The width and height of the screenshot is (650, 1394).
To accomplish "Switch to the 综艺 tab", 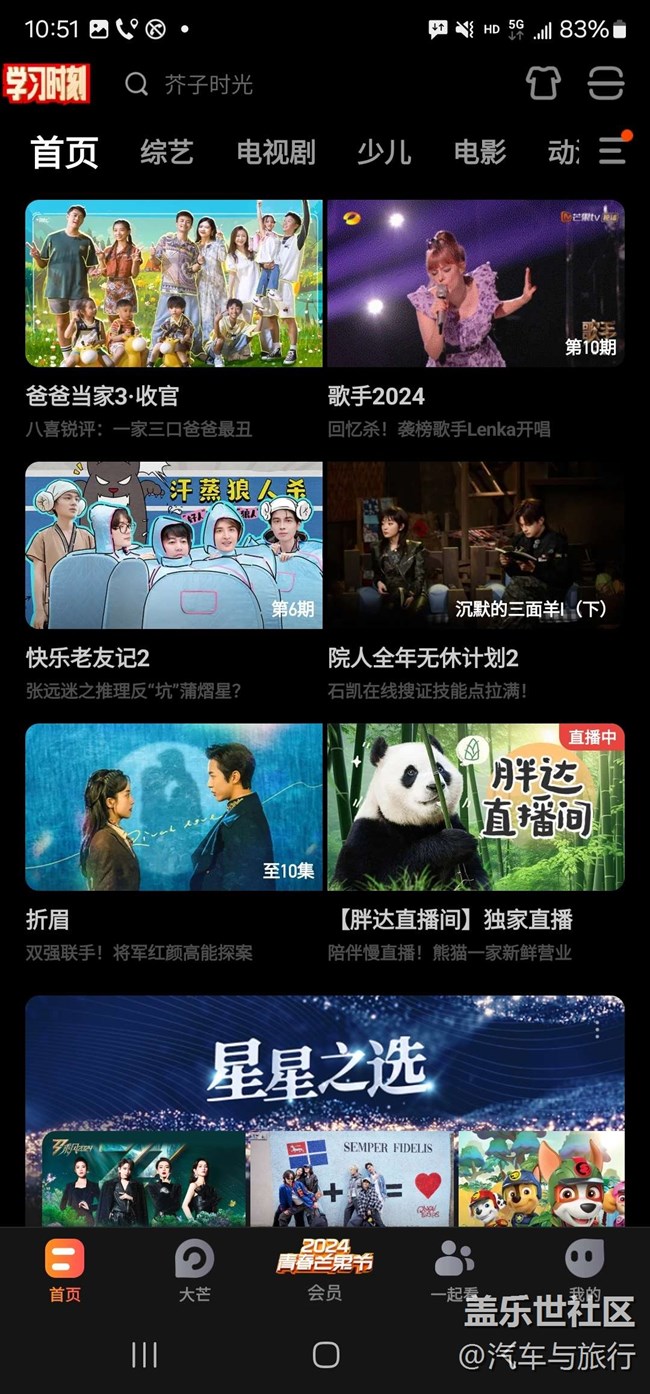I will pos(167,152).
